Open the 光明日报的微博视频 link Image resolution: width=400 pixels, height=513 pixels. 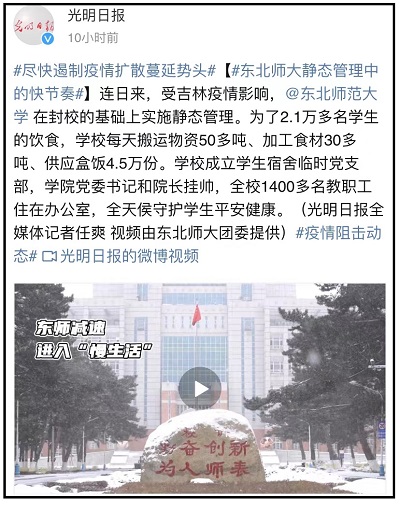(x=120, y=256)
